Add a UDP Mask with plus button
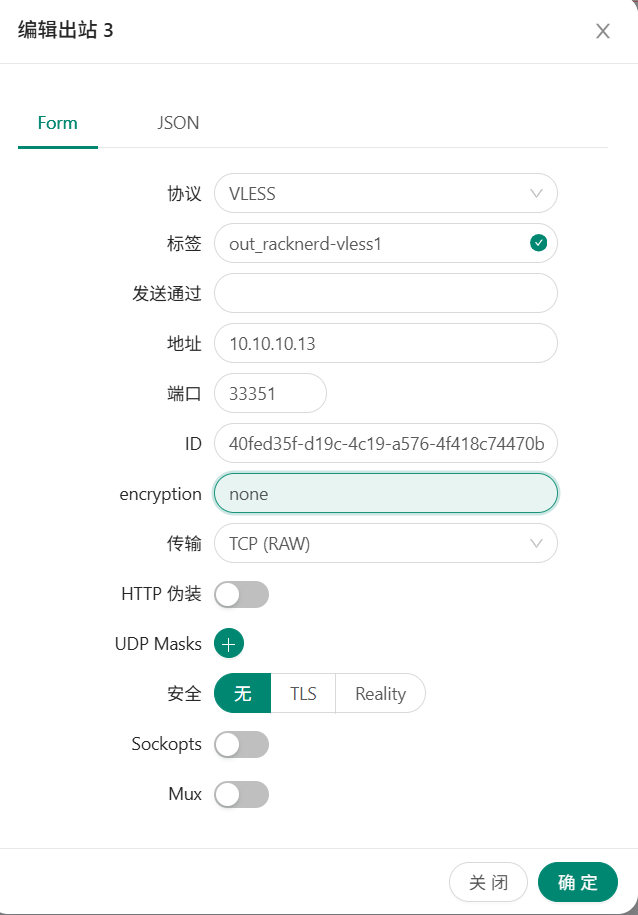638x915 pixels. coord(229,644)
